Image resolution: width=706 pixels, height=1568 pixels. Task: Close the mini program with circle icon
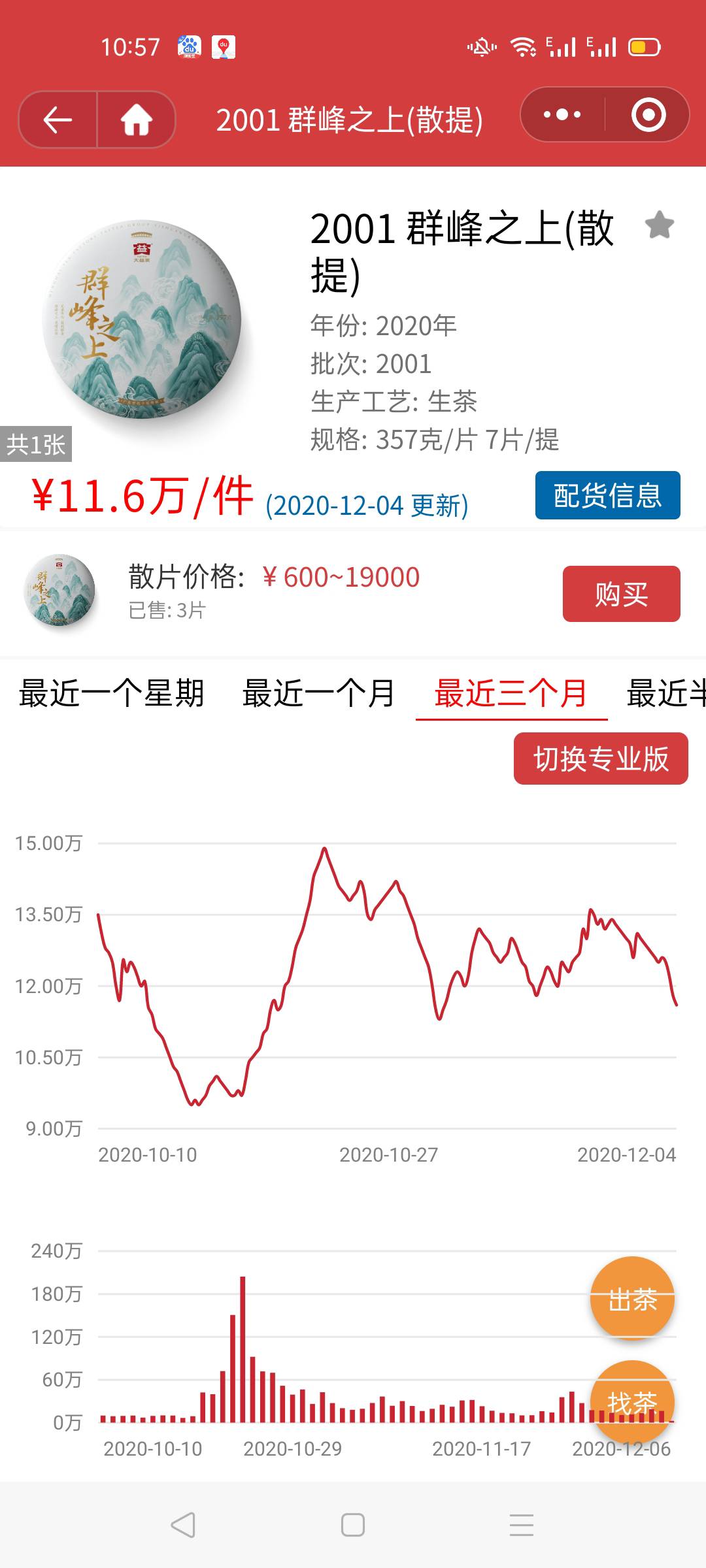[x=648, y=115]
